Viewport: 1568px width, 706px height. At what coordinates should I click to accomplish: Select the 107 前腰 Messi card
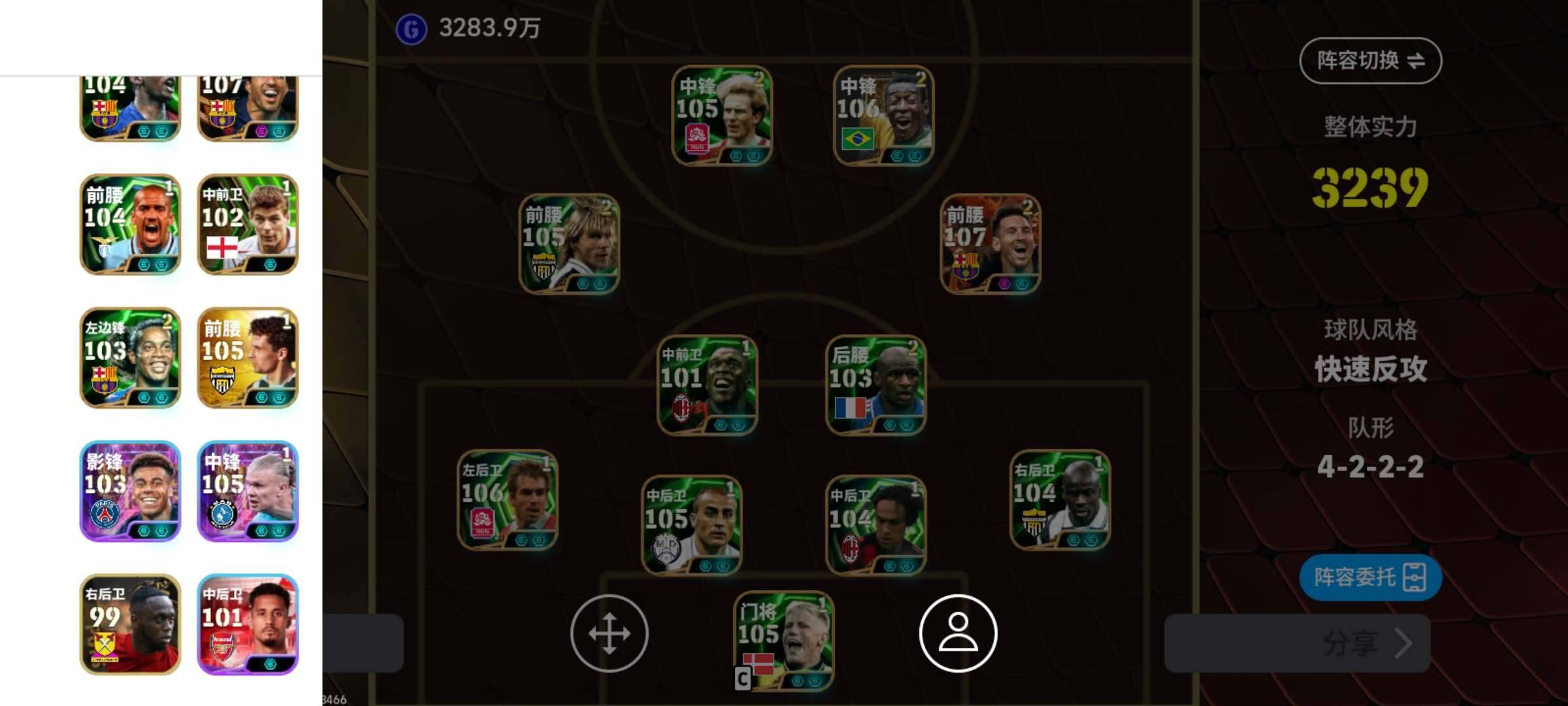(x=990, y=244)
